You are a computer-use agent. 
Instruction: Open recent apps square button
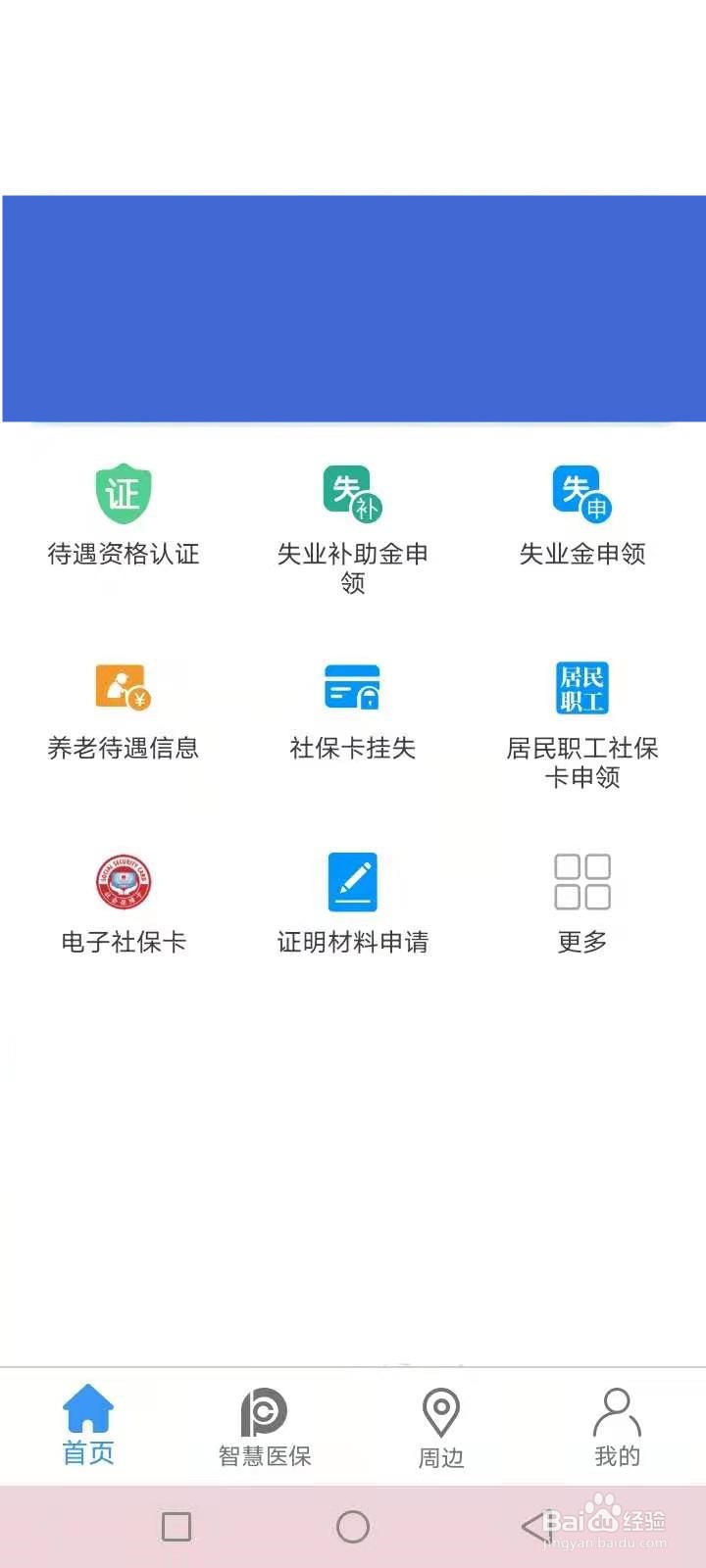[x=176, y=1527]
